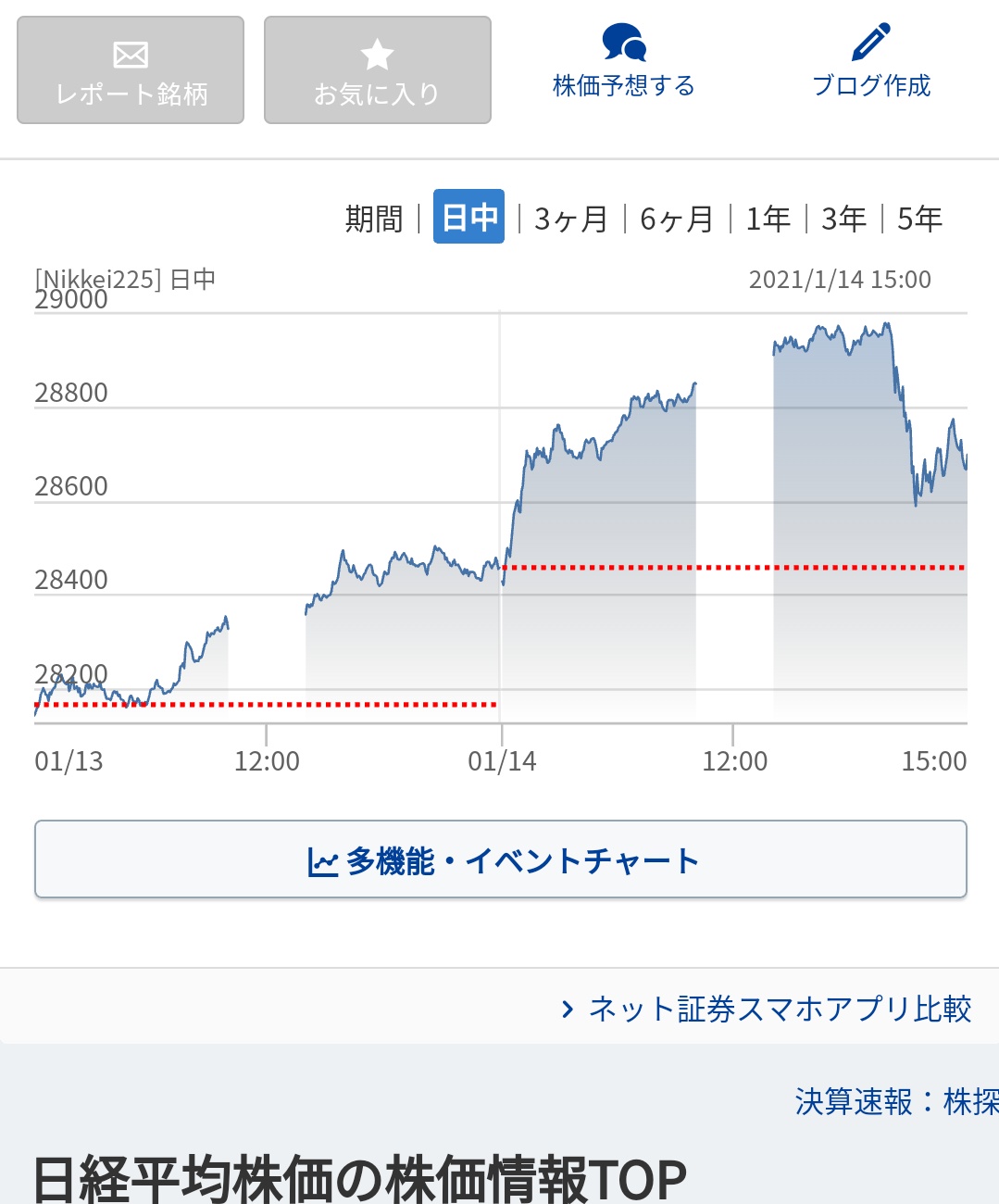Image resolution: width=999 pixels, height=1204 pixels.
Task: Select the 日中 intraday period
Action: point(468,218)
